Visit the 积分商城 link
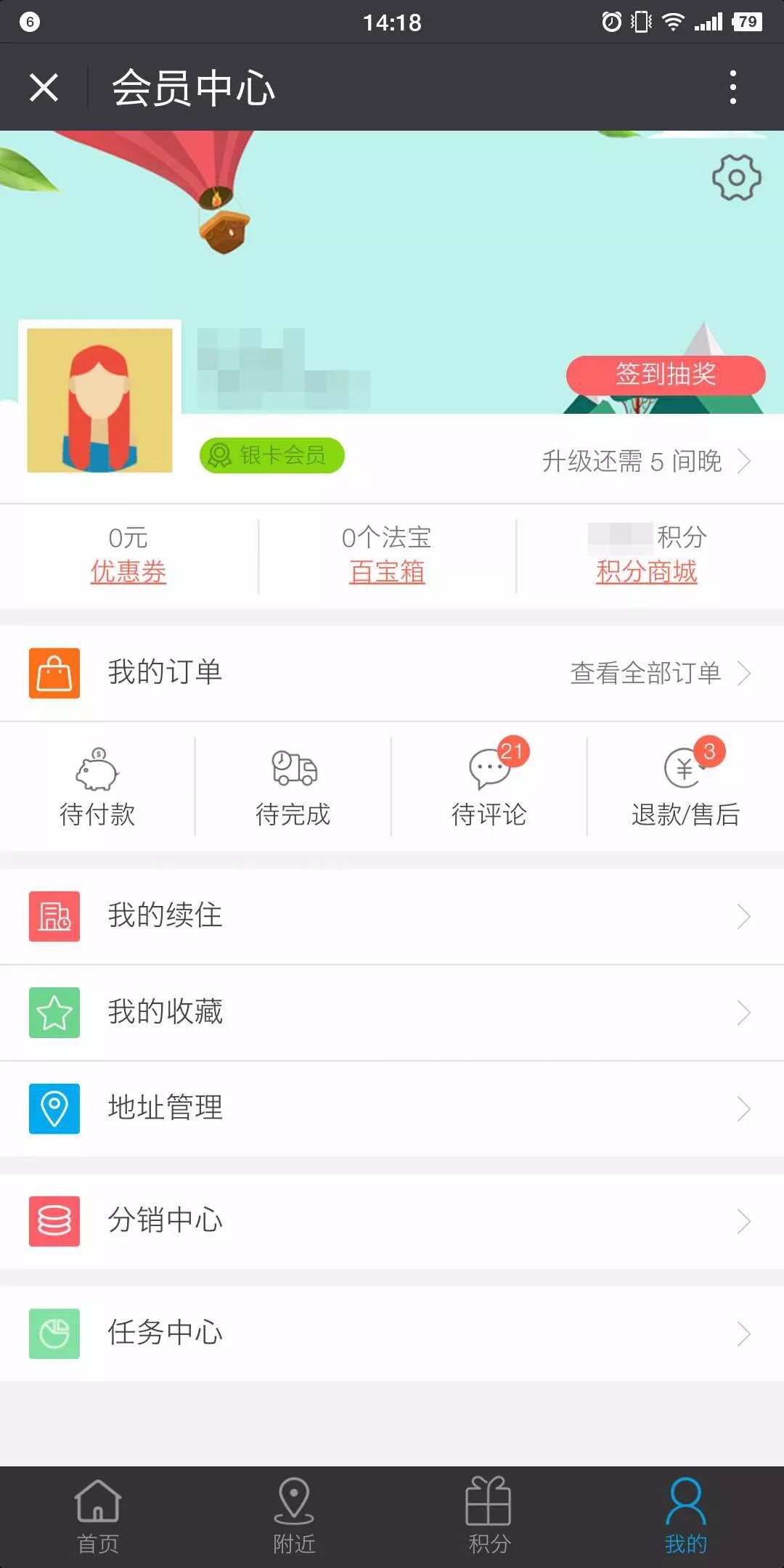784x1568 pixels. pos(646,572)
